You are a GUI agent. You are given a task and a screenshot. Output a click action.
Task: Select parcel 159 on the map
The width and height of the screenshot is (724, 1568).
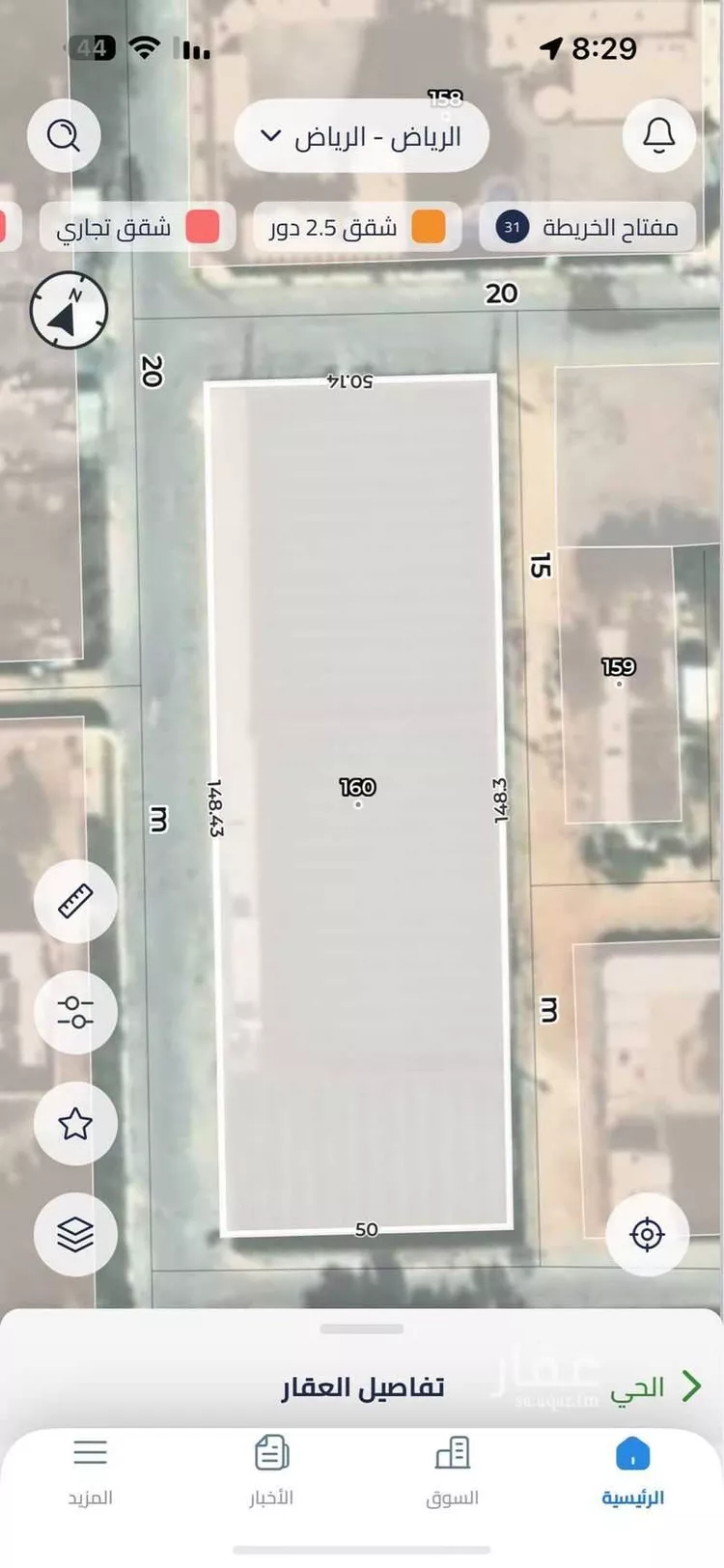(x=619, y=668)
